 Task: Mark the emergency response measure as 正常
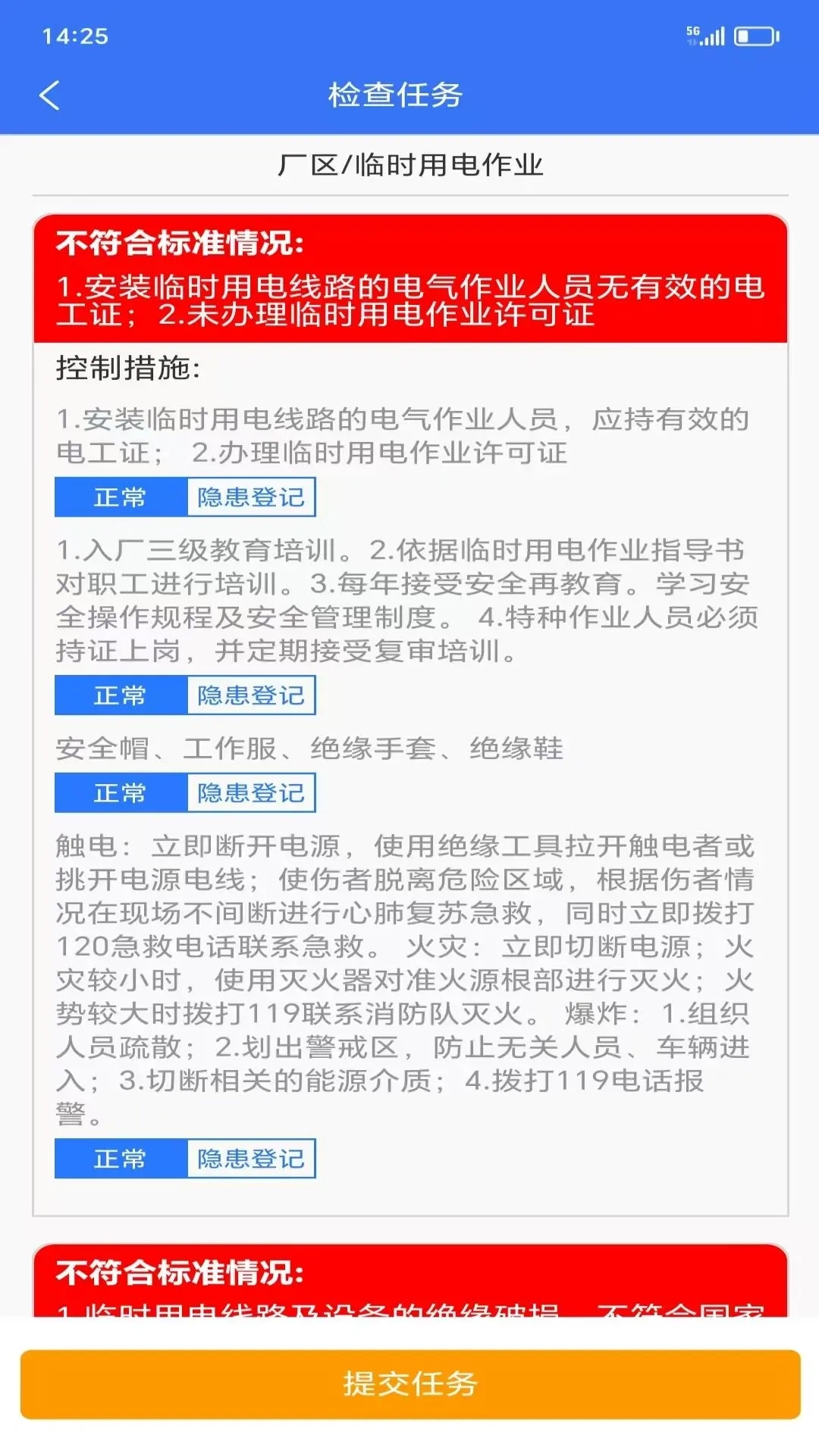coord(120,1158)
